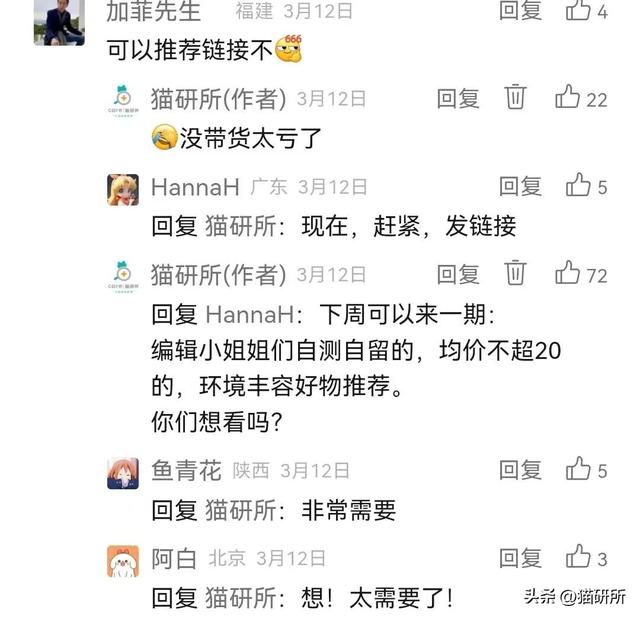
Task: Reply to 阿白's comment
Action: click(520, 558)
